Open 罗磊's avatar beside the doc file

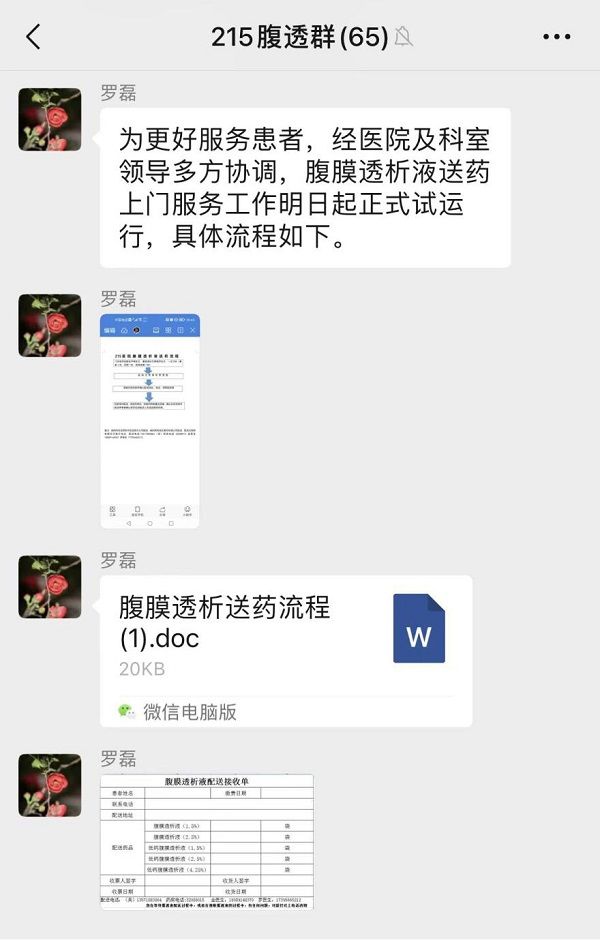50,586
